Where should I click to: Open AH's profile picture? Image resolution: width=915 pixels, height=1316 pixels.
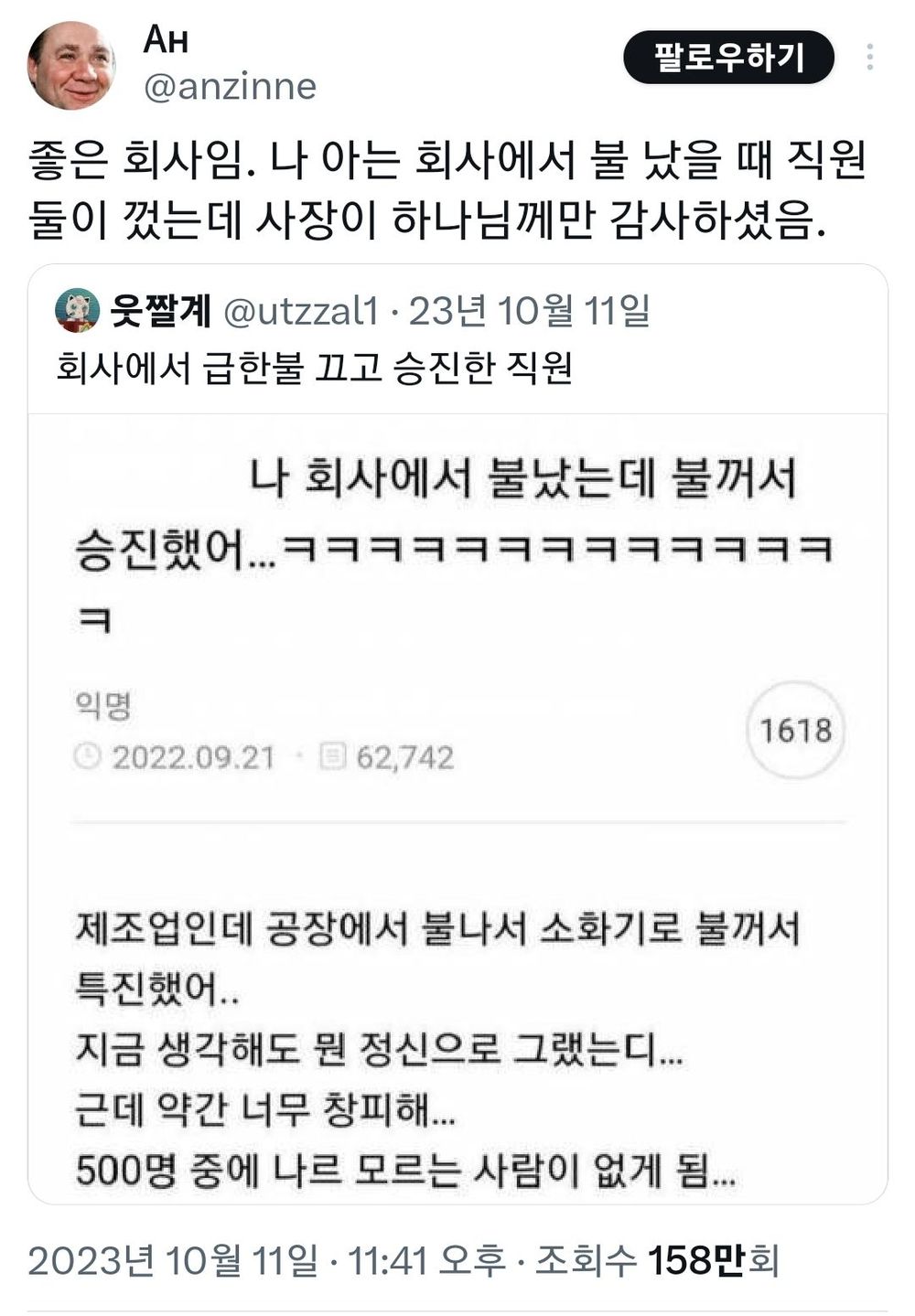tap(71, 66)
